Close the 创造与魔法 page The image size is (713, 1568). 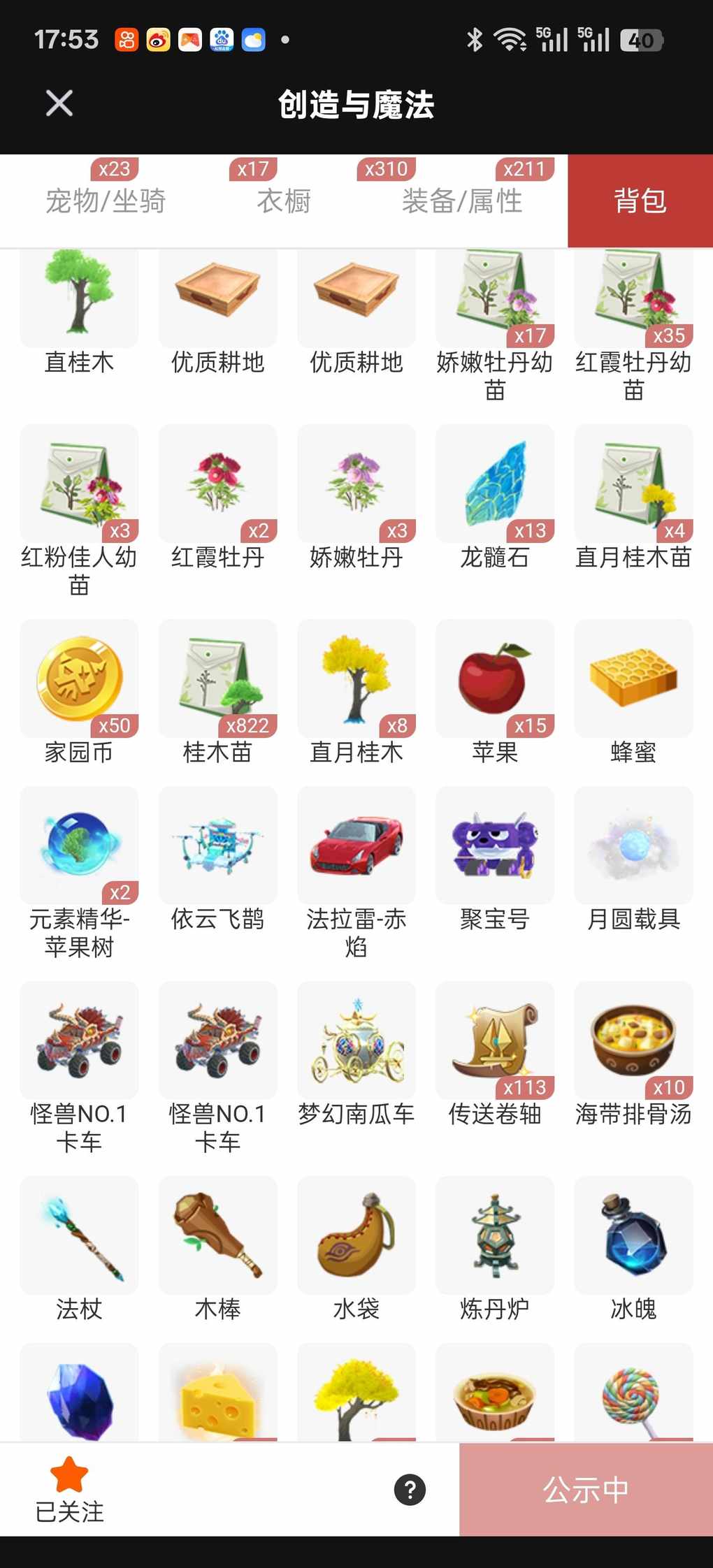tap(59, 103)
